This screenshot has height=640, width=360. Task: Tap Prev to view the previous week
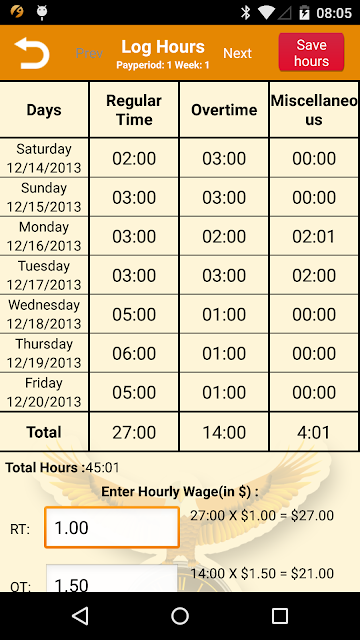tap(89, 53)
